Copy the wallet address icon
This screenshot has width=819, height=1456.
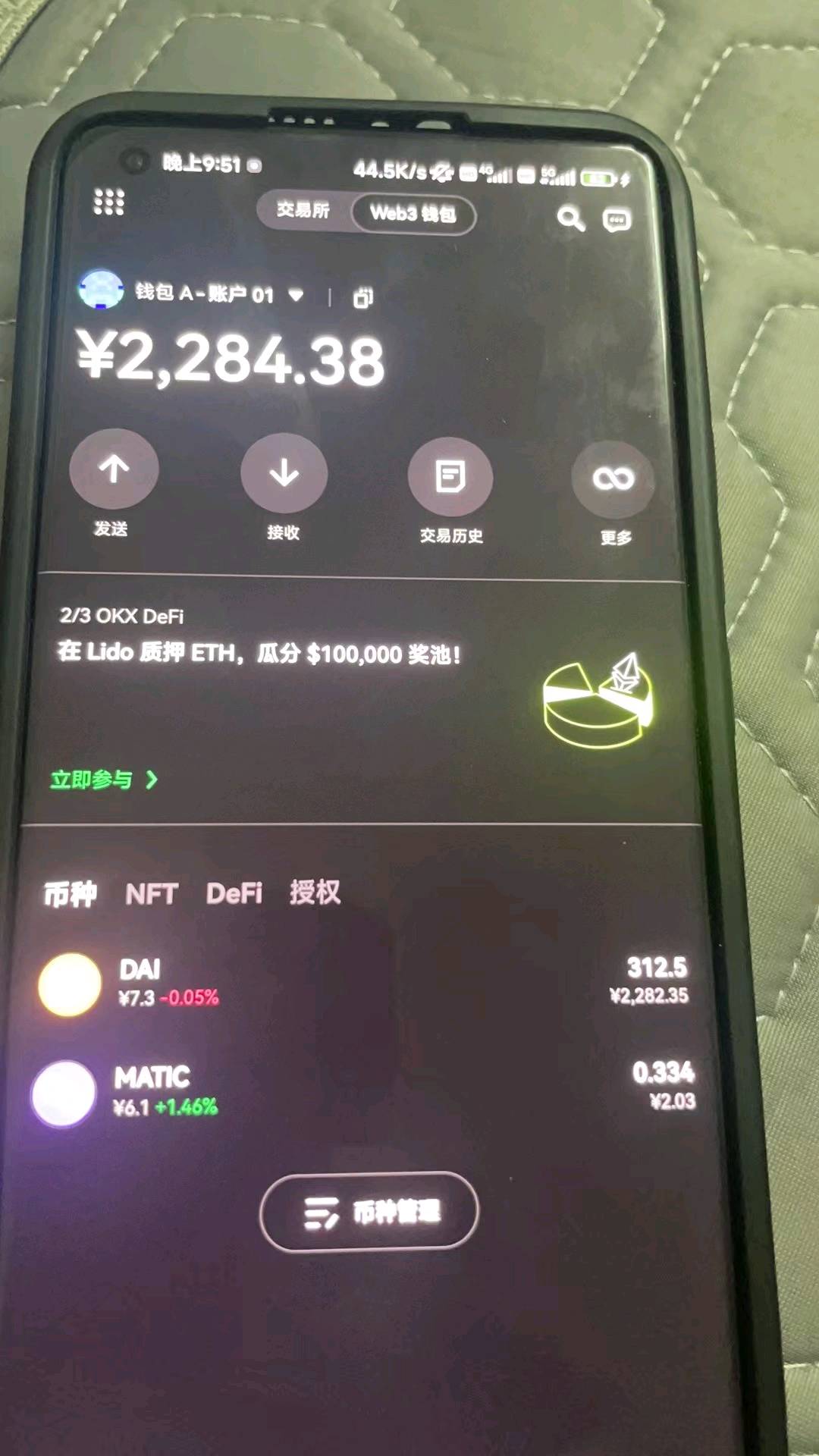(363, 298)
